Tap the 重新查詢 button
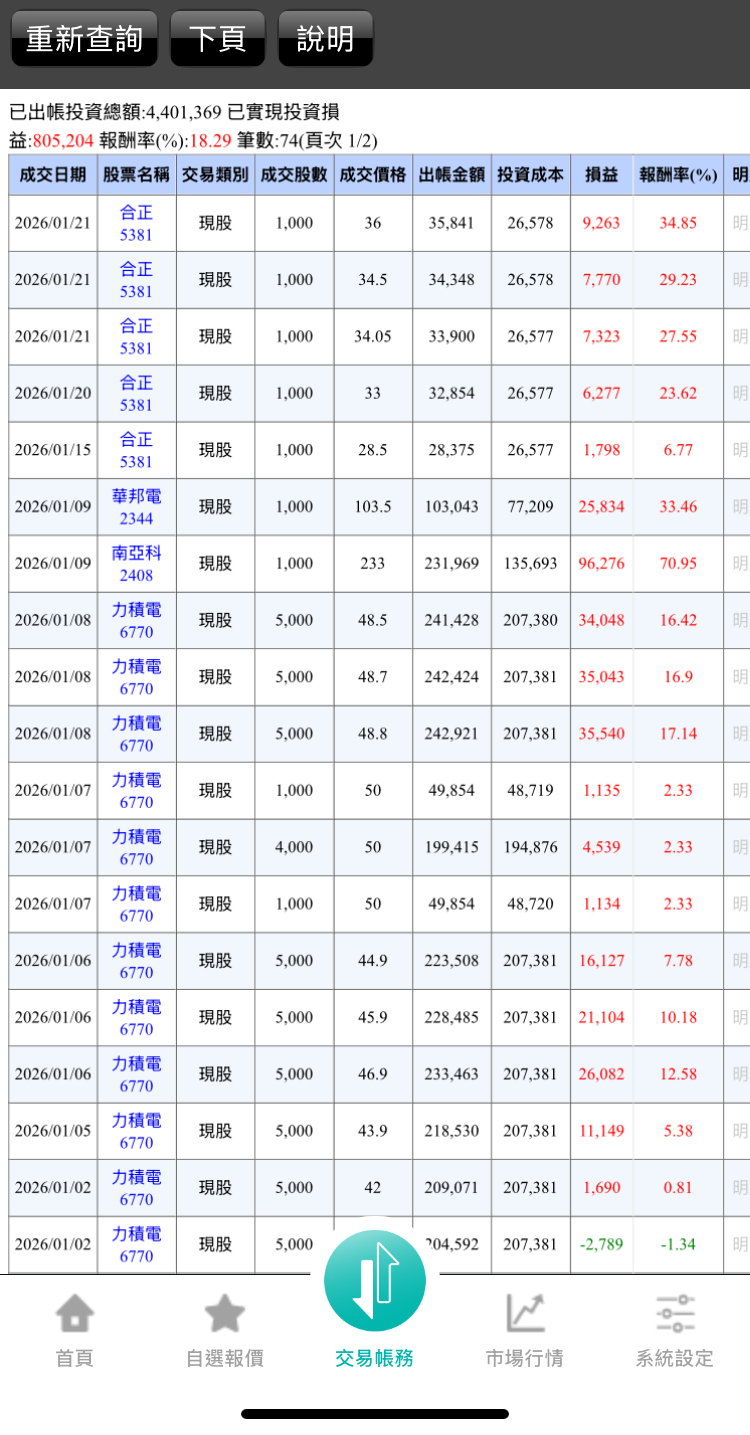 (x=84, y=39)
